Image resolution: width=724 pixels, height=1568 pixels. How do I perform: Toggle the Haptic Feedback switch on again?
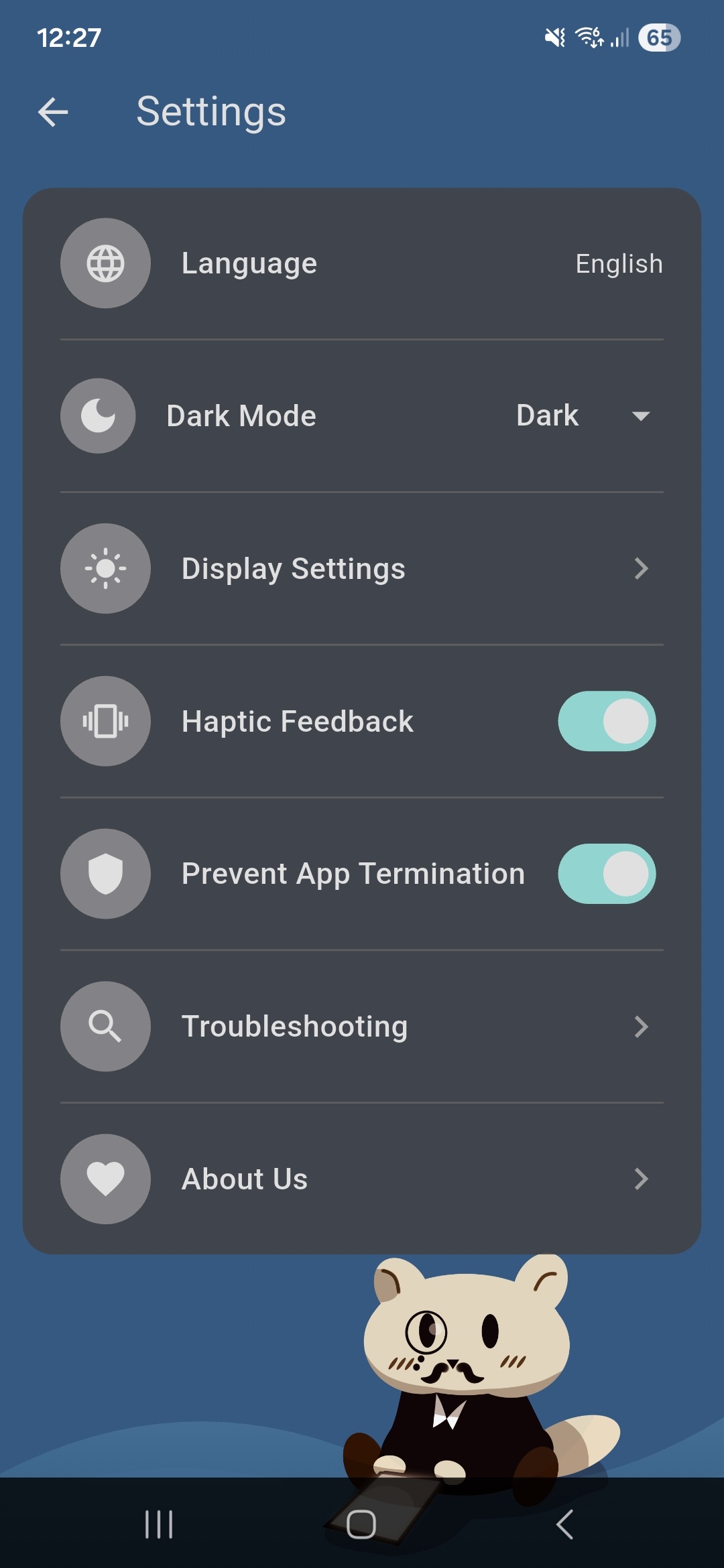tap(605, 721)
